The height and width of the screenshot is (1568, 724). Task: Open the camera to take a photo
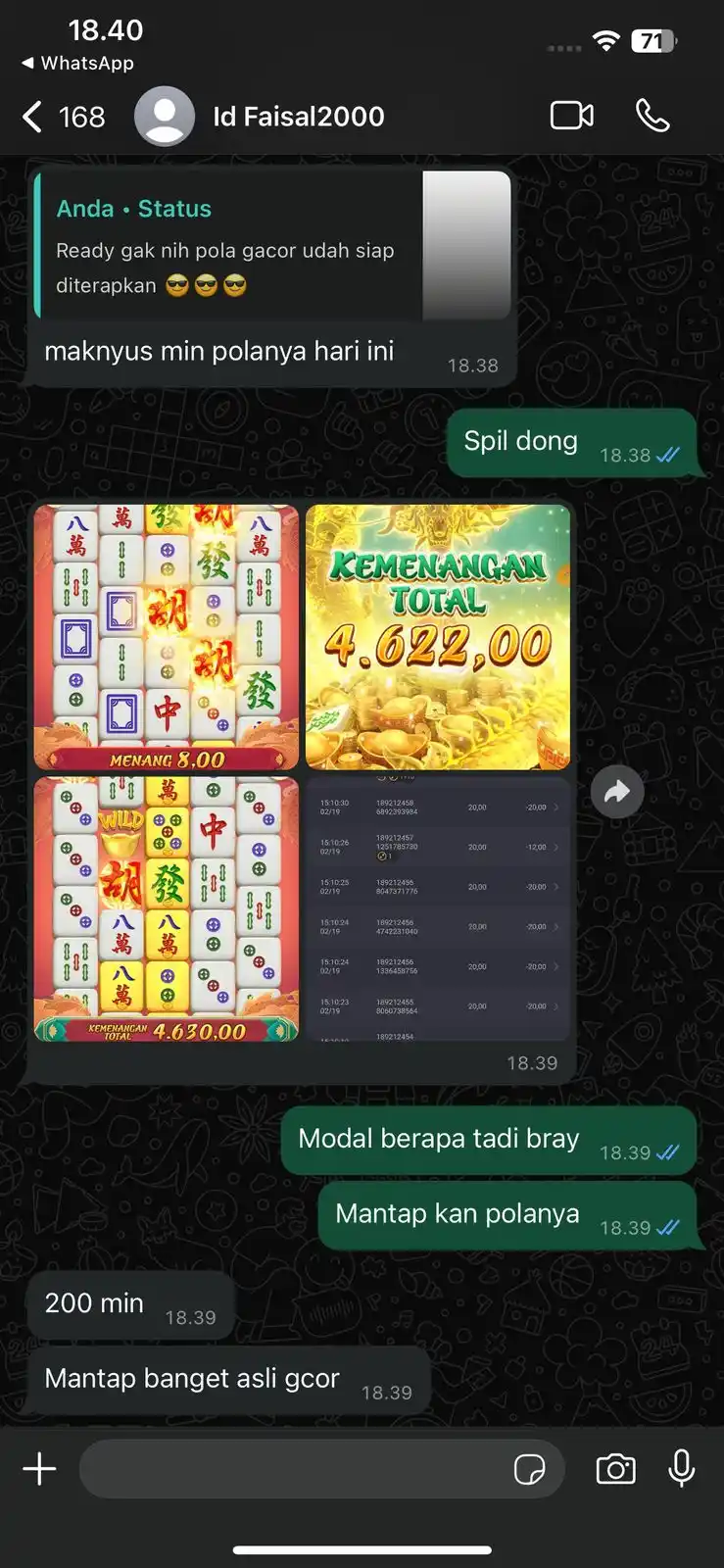[615, 1469]
